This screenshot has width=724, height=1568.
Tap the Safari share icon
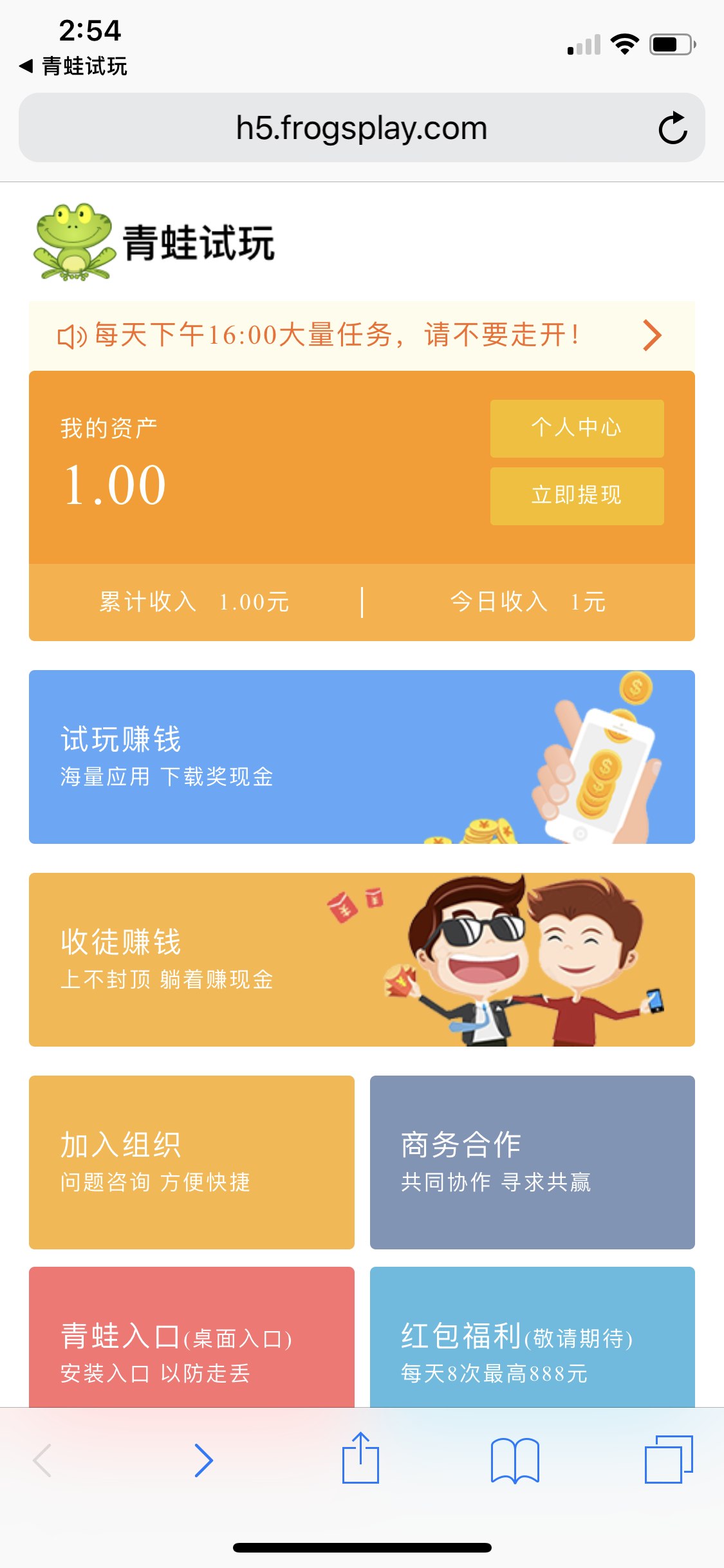(362, 1460)
